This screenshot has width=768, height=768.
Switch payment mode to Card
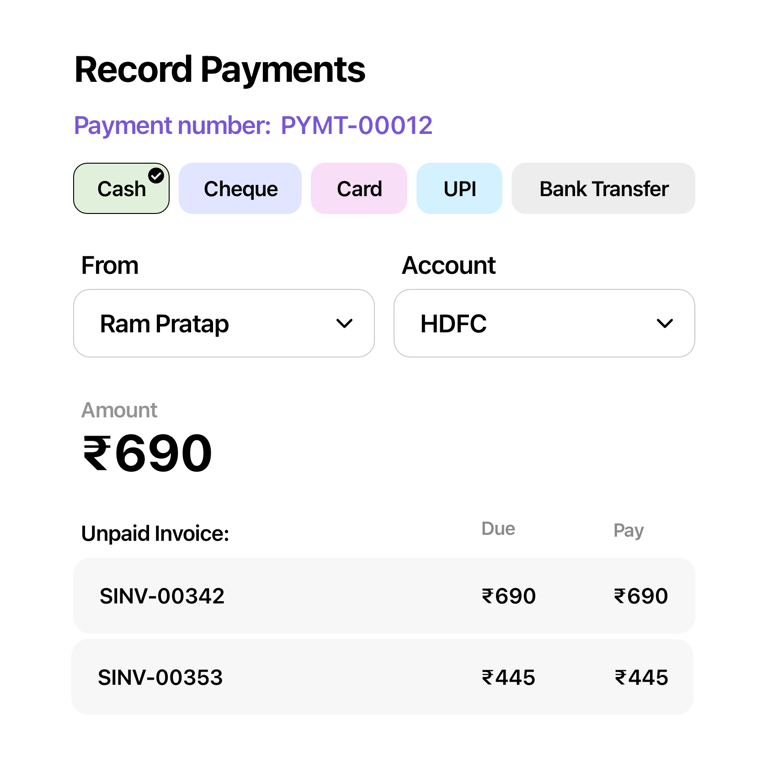[359, 188]
